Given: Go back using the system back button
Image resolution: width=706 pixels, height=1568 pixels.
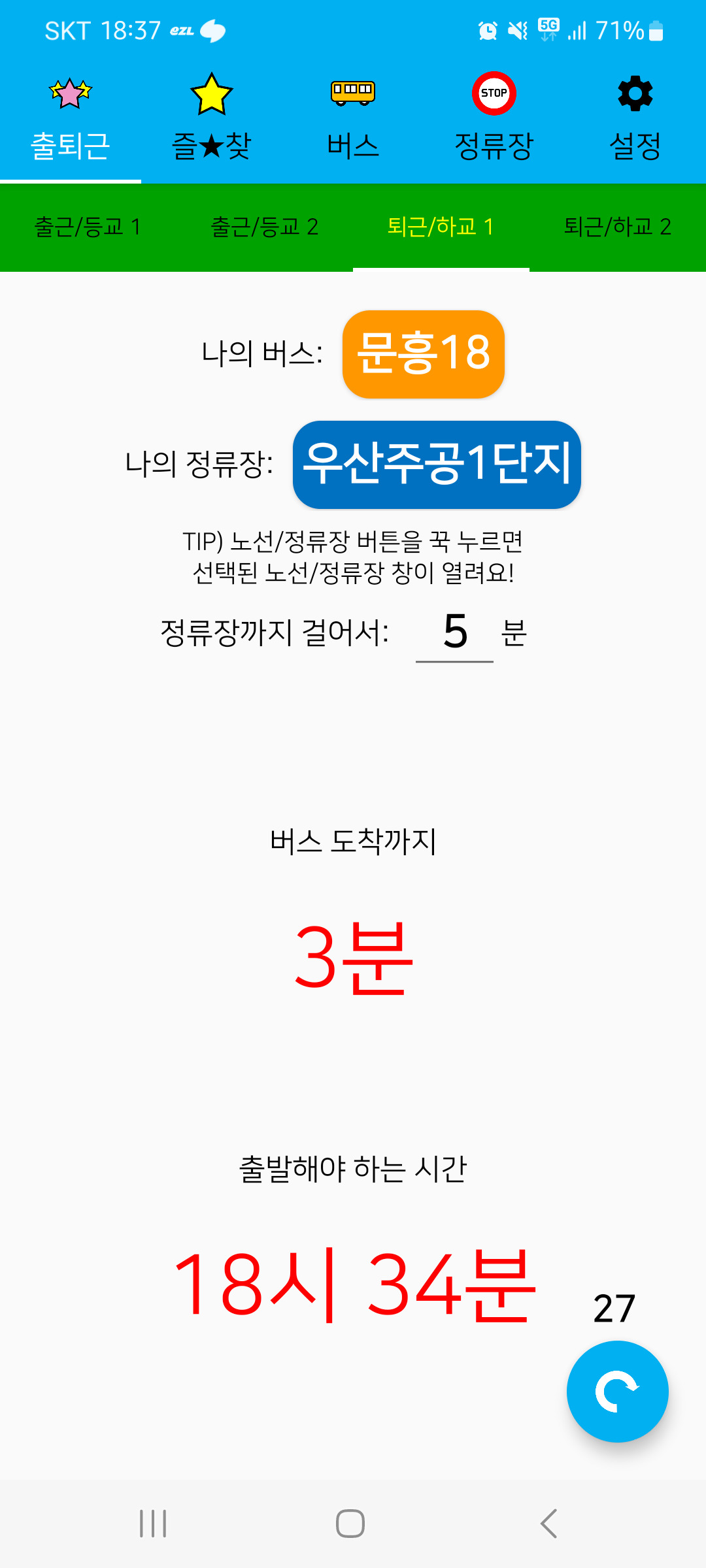Looking at the screenshot, I should coord(549,1524).
